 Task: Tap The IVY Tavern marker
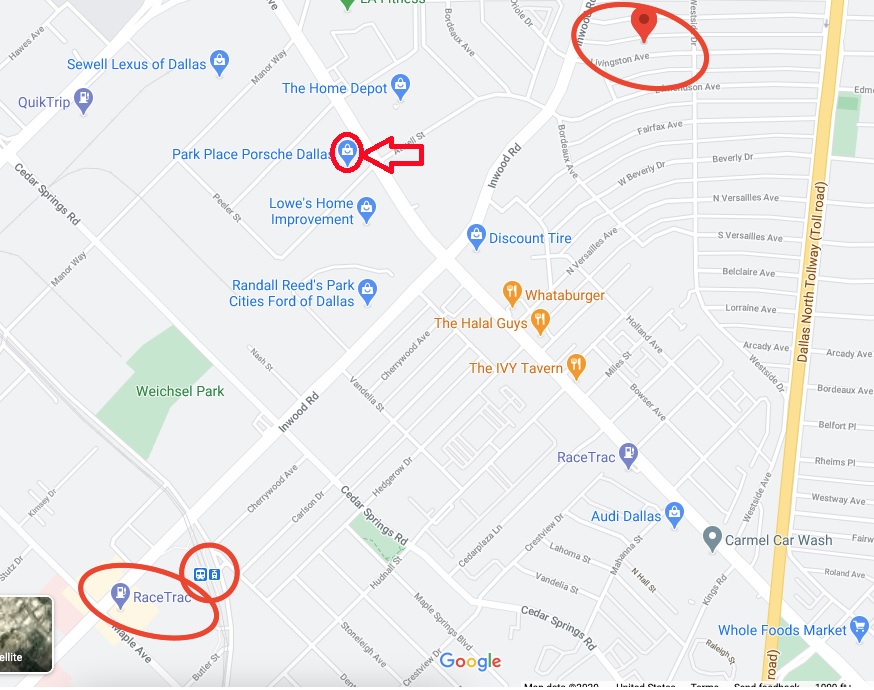(575, 367)
